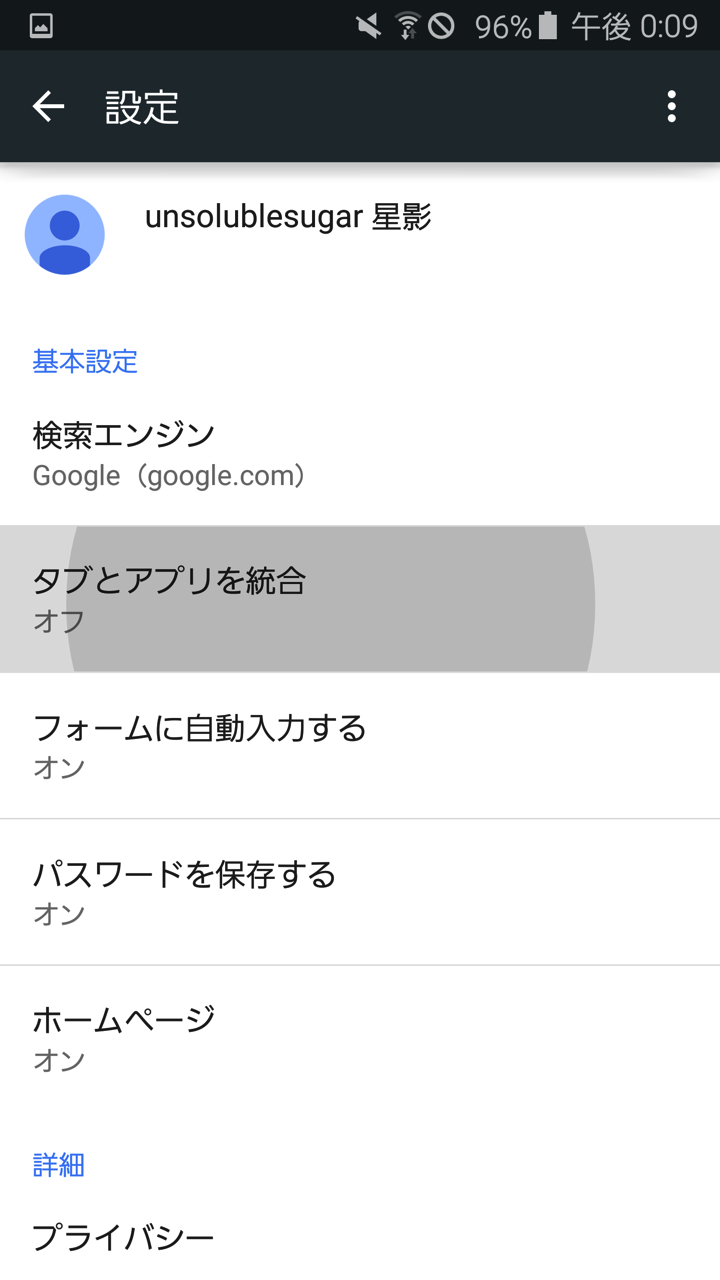The height and width of the screenshot is (1280, 720).
Task: Open the 検索エンジン setting
Action: pos(360,454)
